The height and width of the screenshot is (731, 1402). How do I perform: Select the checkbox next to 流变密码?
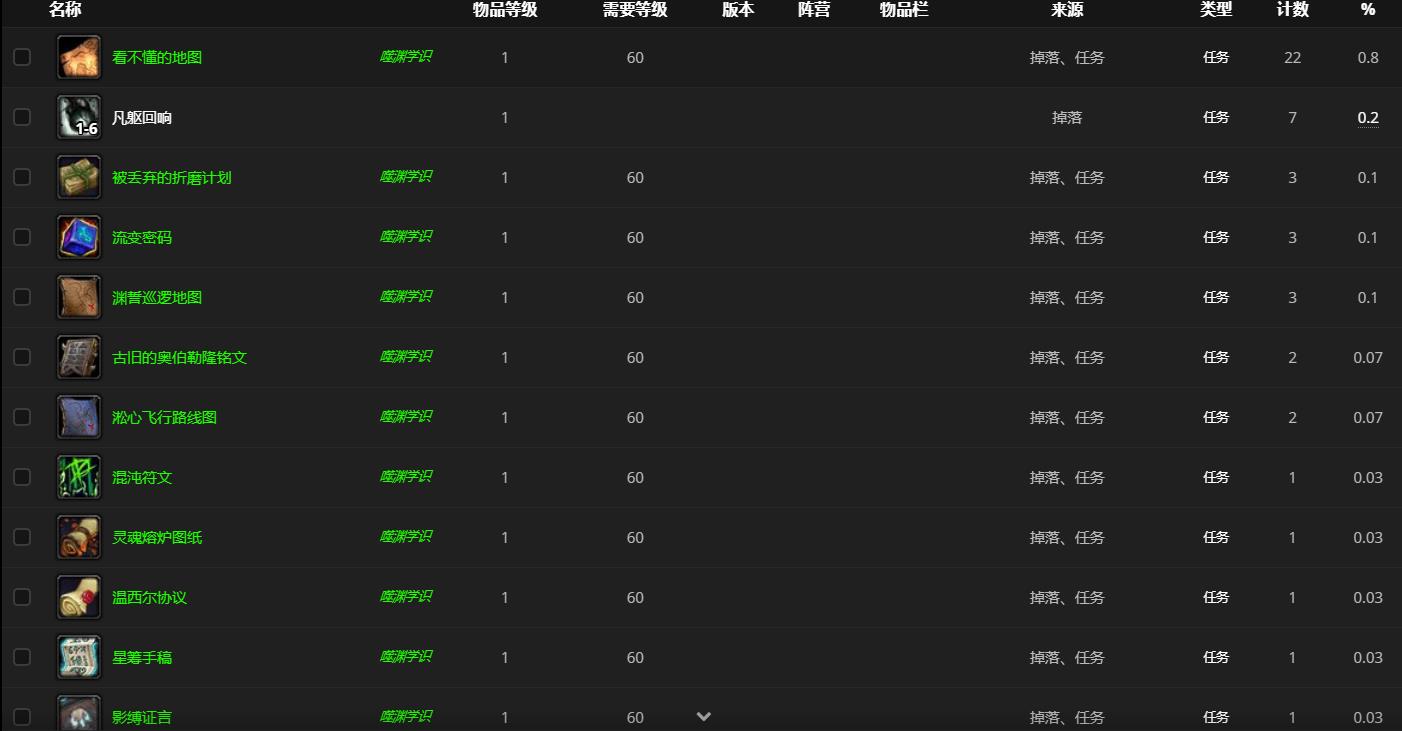pyautogui.click(x=22, y=237)
